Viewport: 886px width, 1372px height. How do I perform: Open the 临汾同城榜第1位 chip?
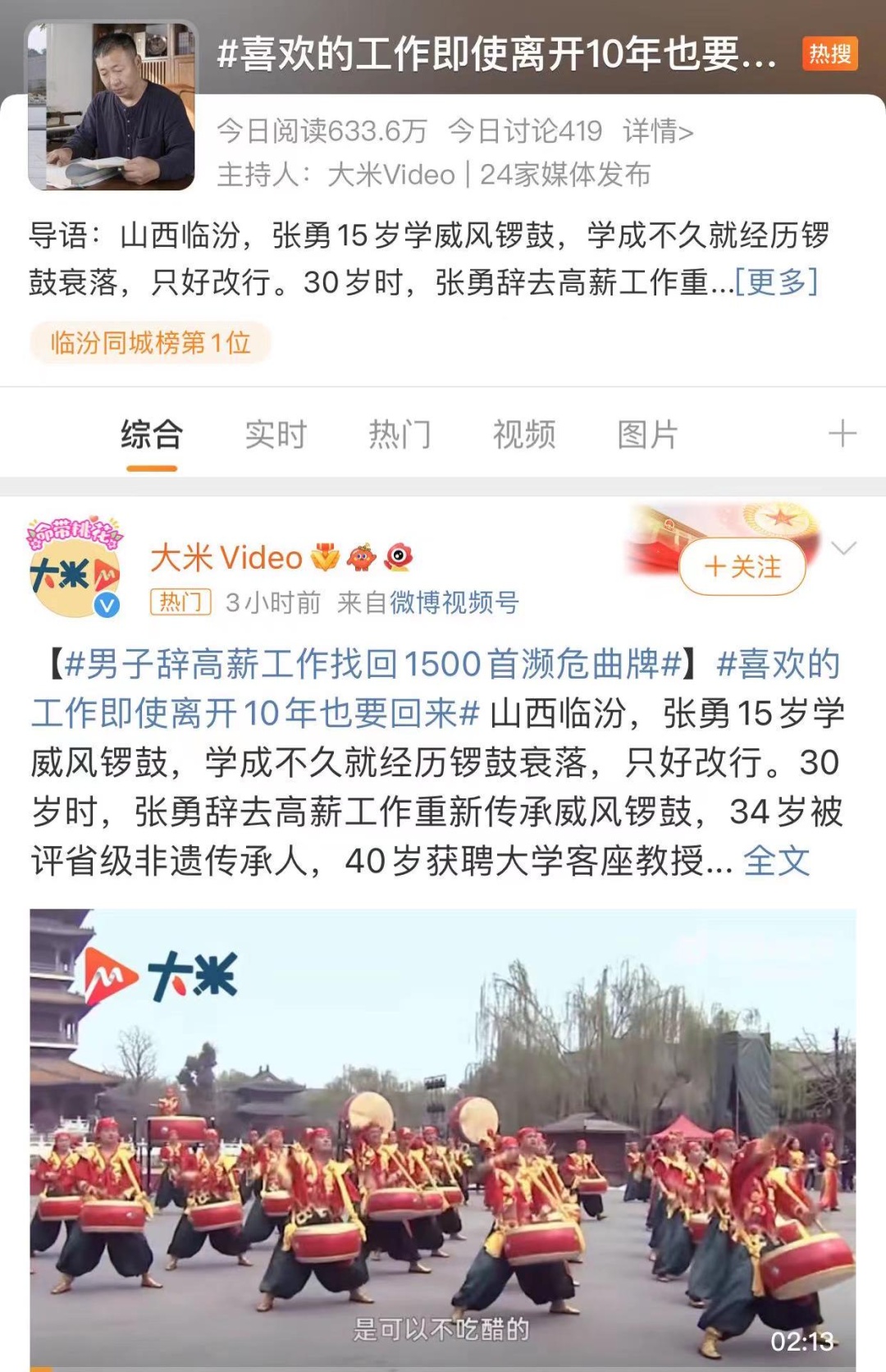click(x=150, y=343)
